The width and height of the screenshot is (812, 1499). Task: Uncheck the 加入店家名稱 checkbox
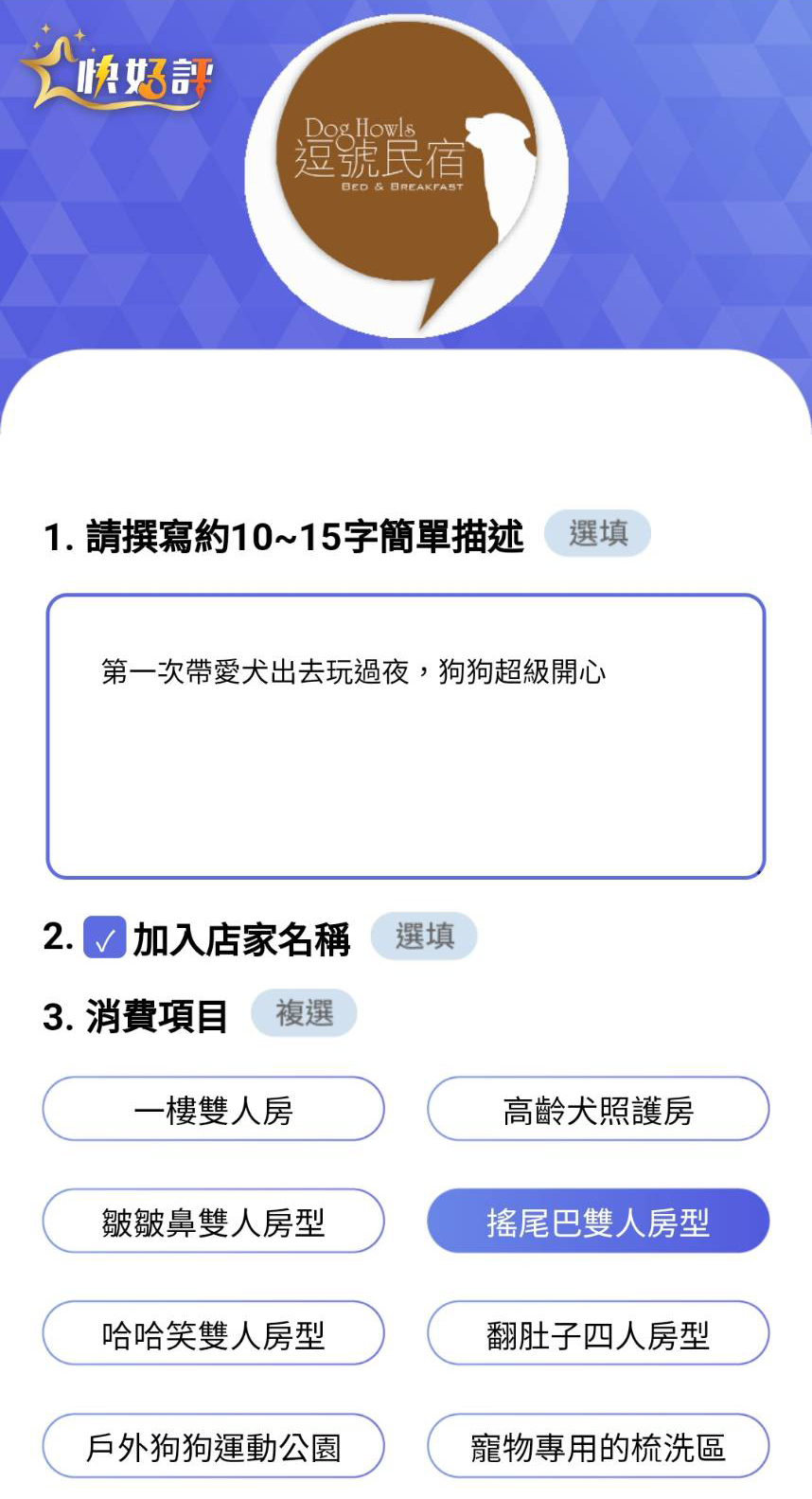coord(104,937)
